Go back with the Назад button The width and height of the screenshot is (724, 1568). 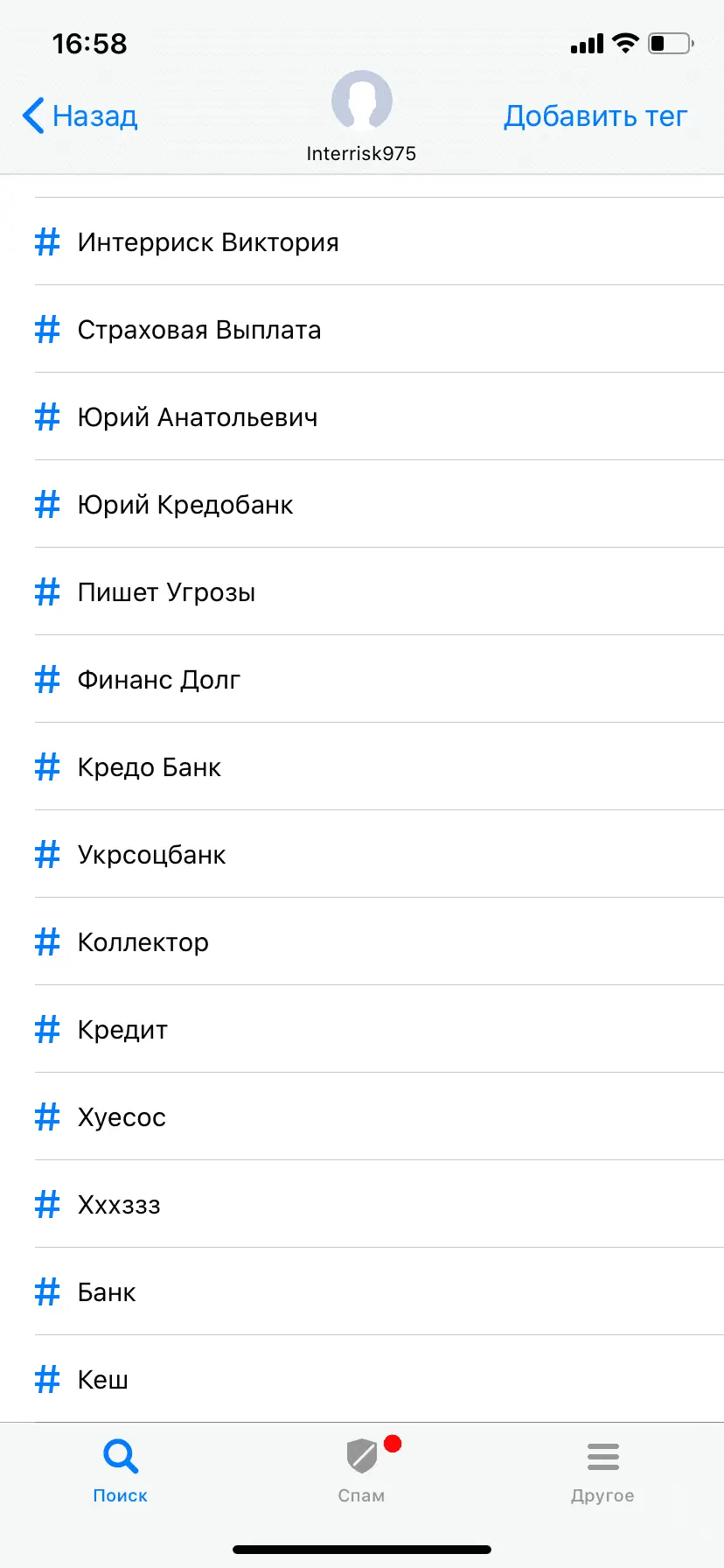pos(80,115)
